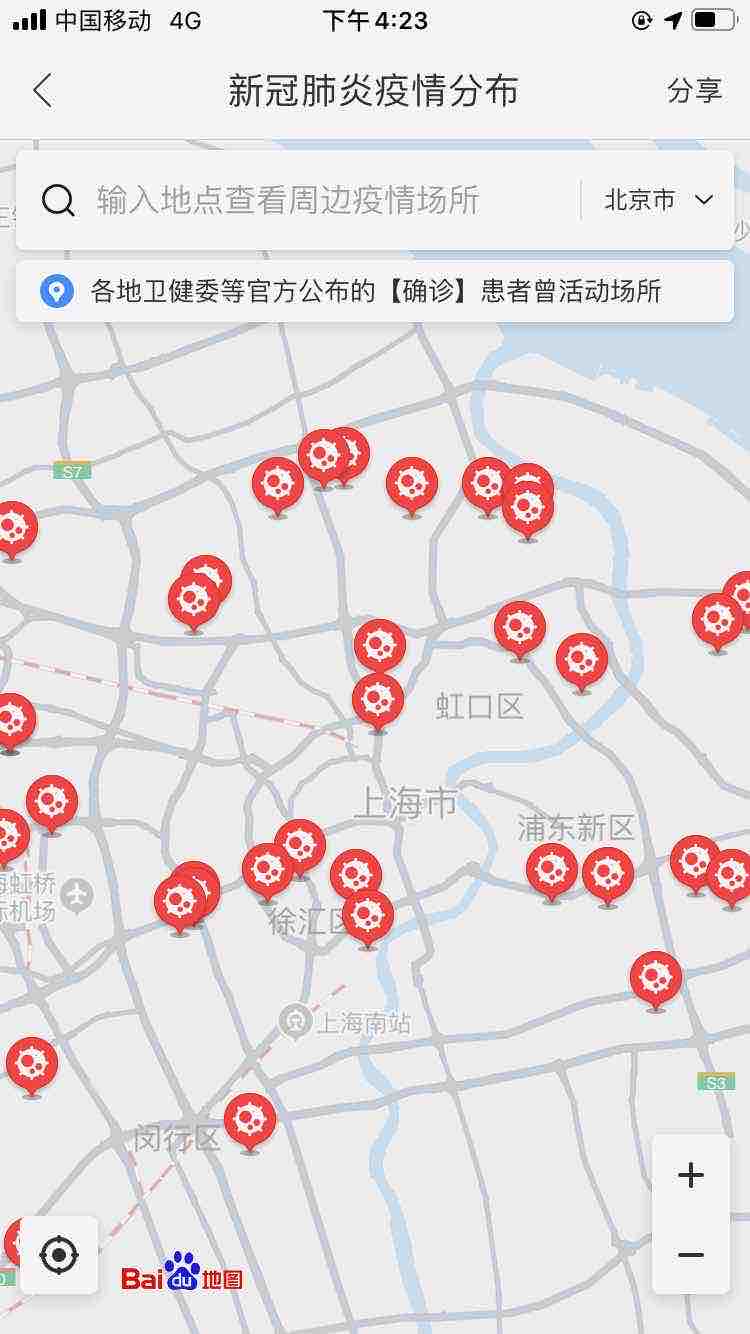Go back using the top-left arrow
The width and height of the screenshot is (750, 1334).
point(42,91)
